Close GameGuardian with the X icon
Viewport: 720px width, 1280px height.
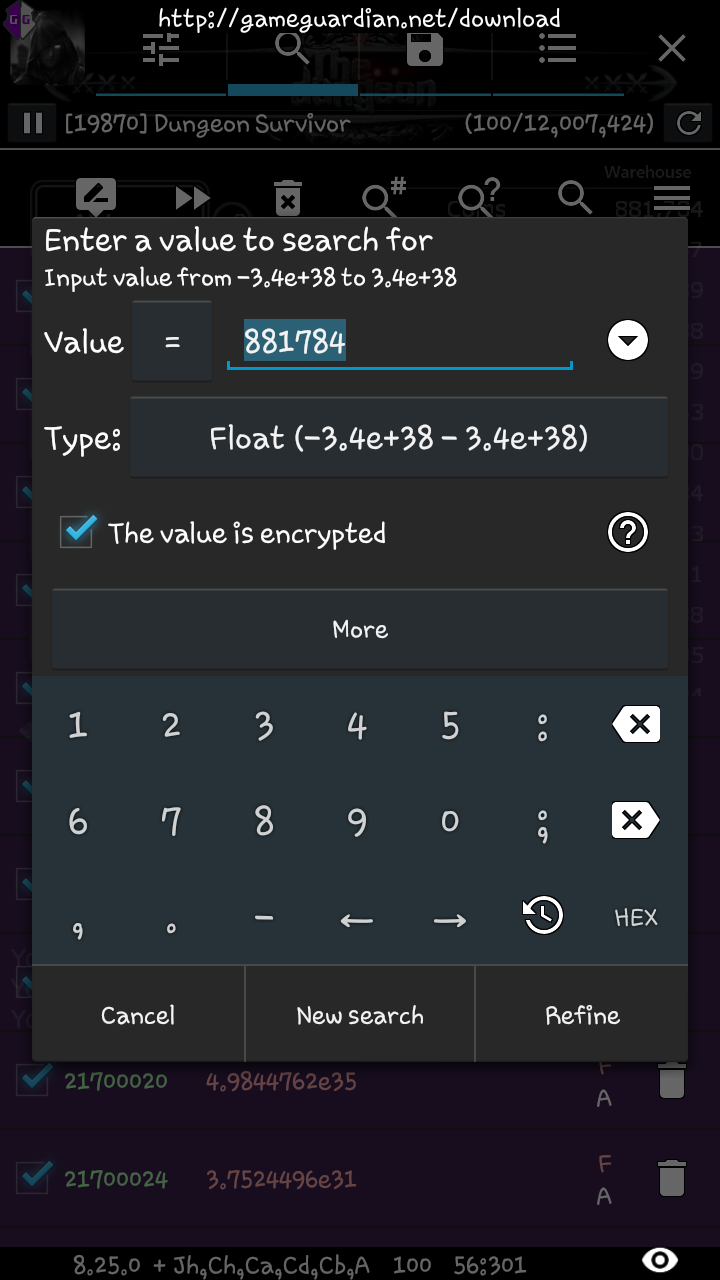[x=672, y=48]
